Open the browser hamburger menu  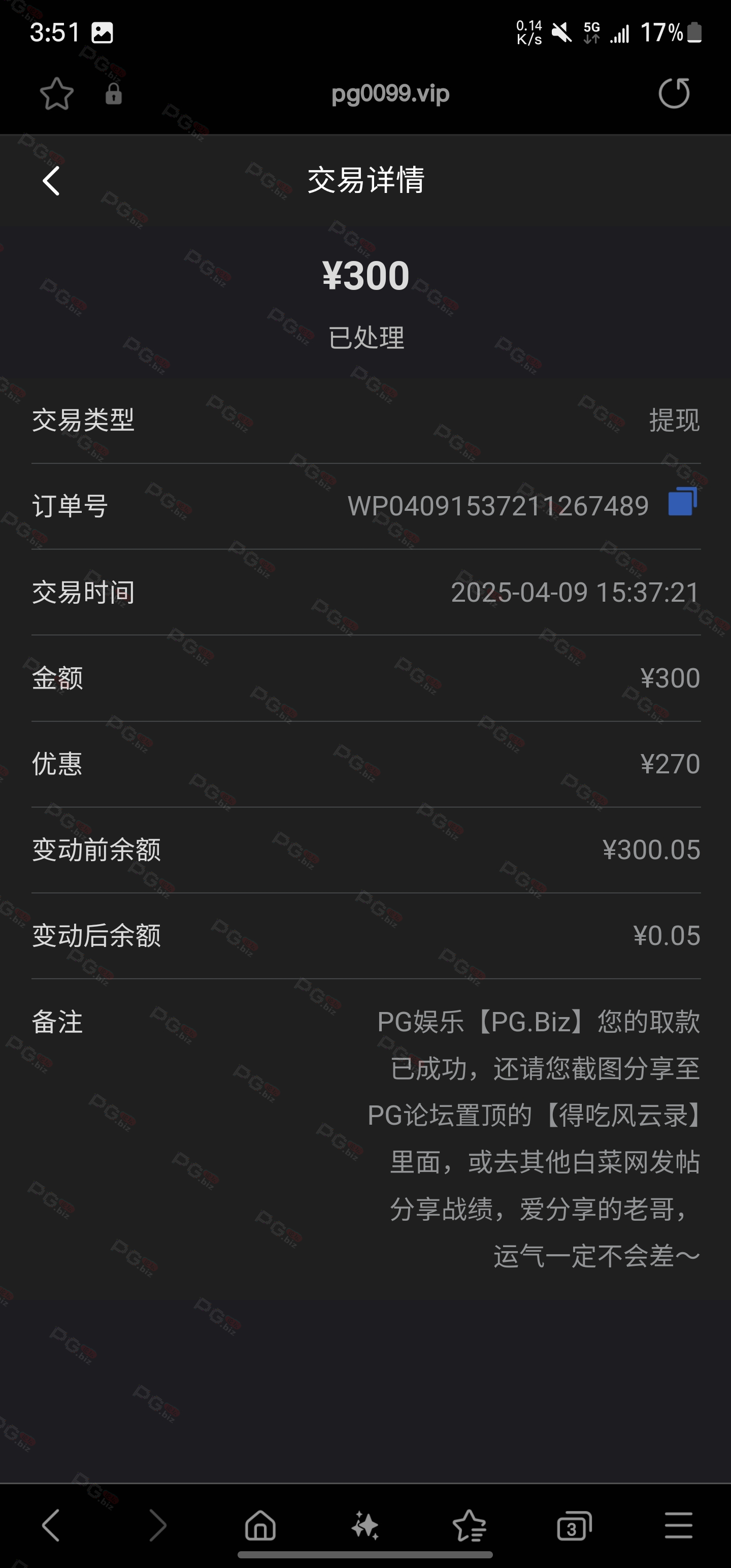pos(679,1525)
